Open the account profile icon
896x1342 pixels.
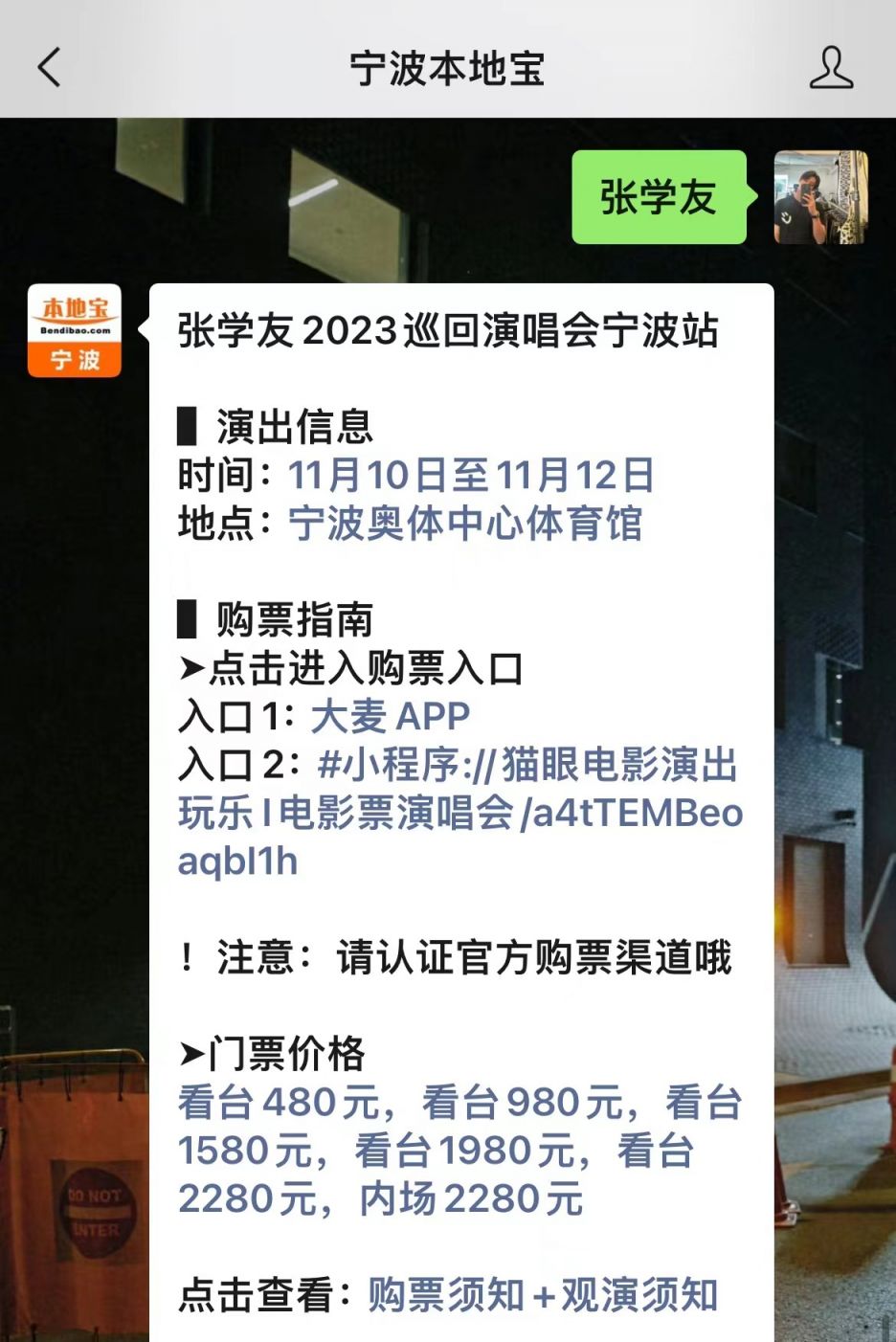(830, 68)
